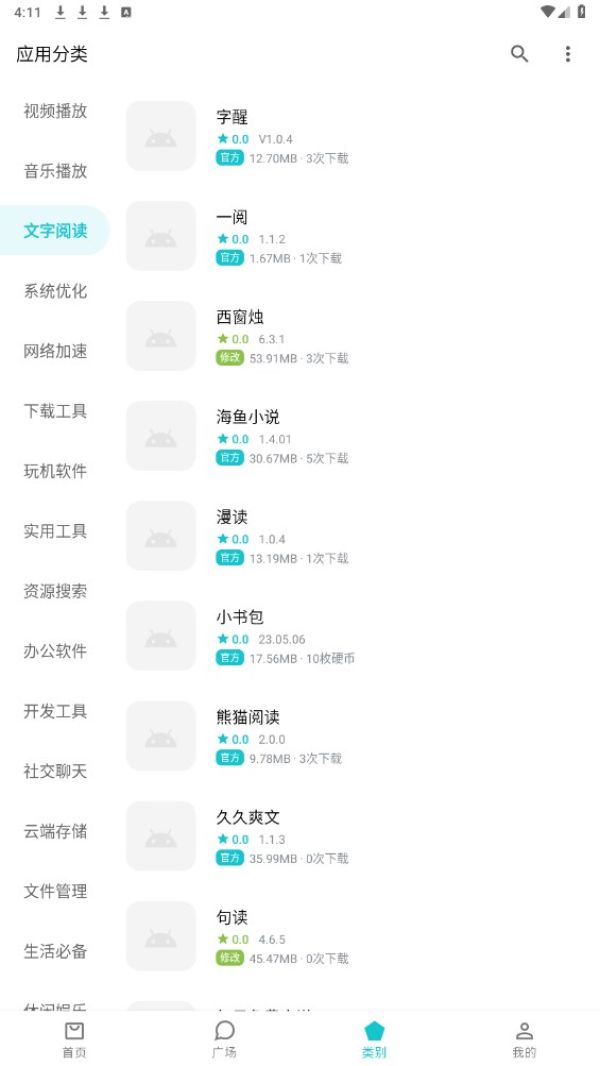The height and width of the screenshot is (1066, 600).
Task: Switch to the 广场 tab
Action: [x=225, y=1039]
